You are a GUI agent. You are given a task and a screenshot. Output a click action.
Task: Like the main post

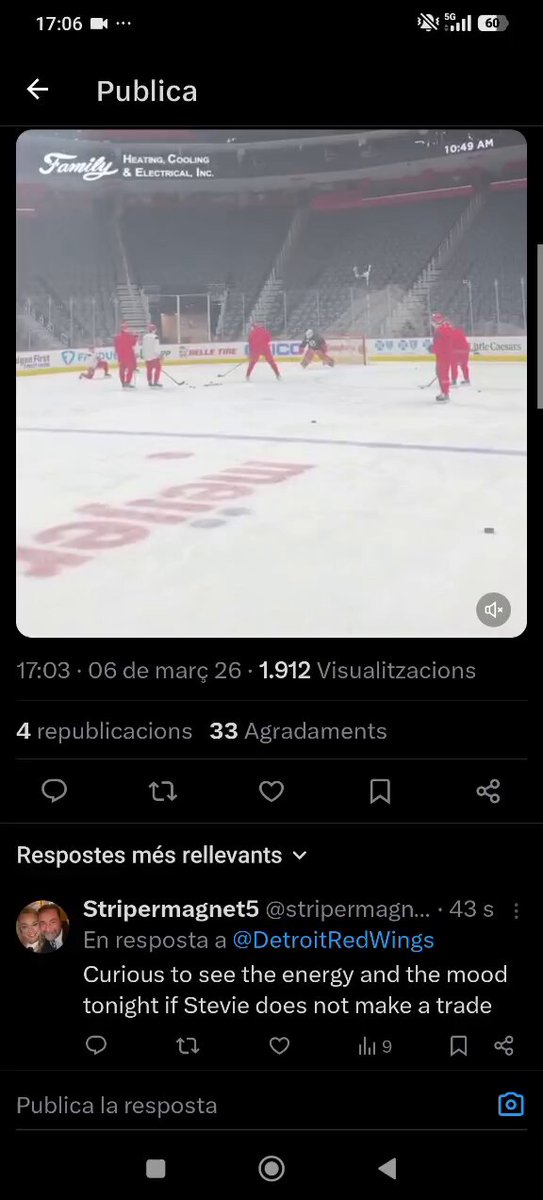[x=271, y=792]
